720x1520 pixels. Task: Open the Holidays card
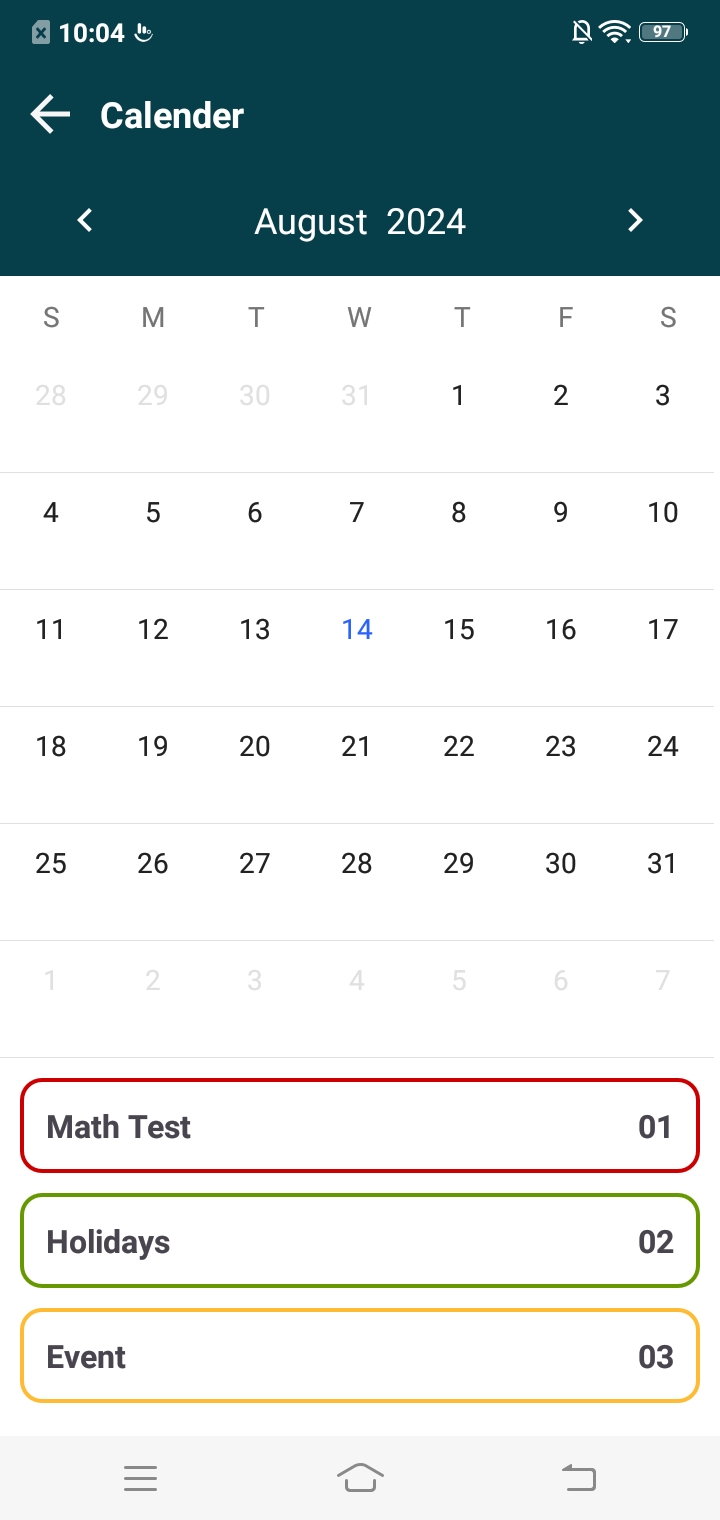[x=360, y=1241]
